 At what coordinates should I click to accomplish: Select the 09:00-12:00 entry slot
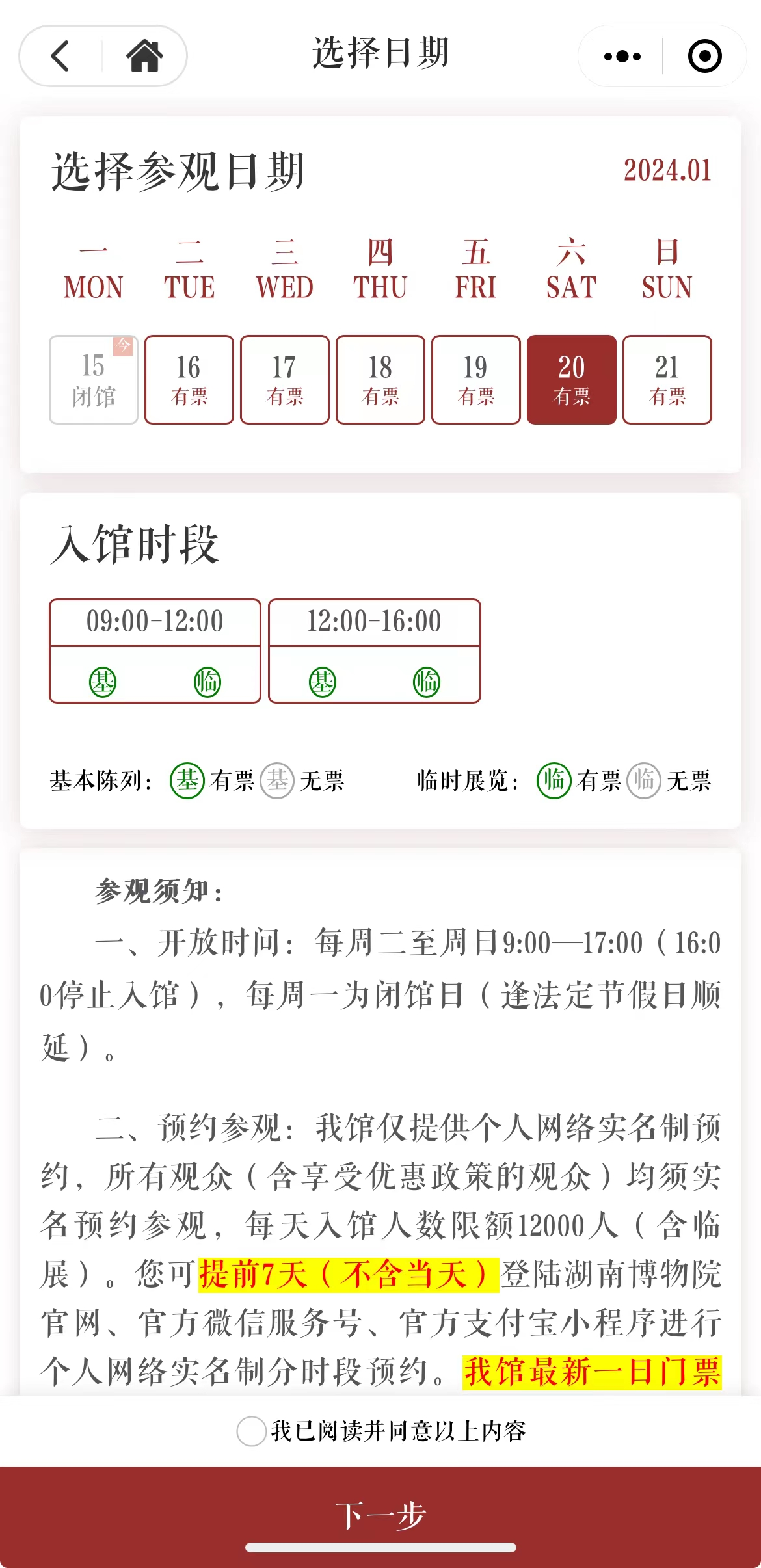(x=155, y=650)
